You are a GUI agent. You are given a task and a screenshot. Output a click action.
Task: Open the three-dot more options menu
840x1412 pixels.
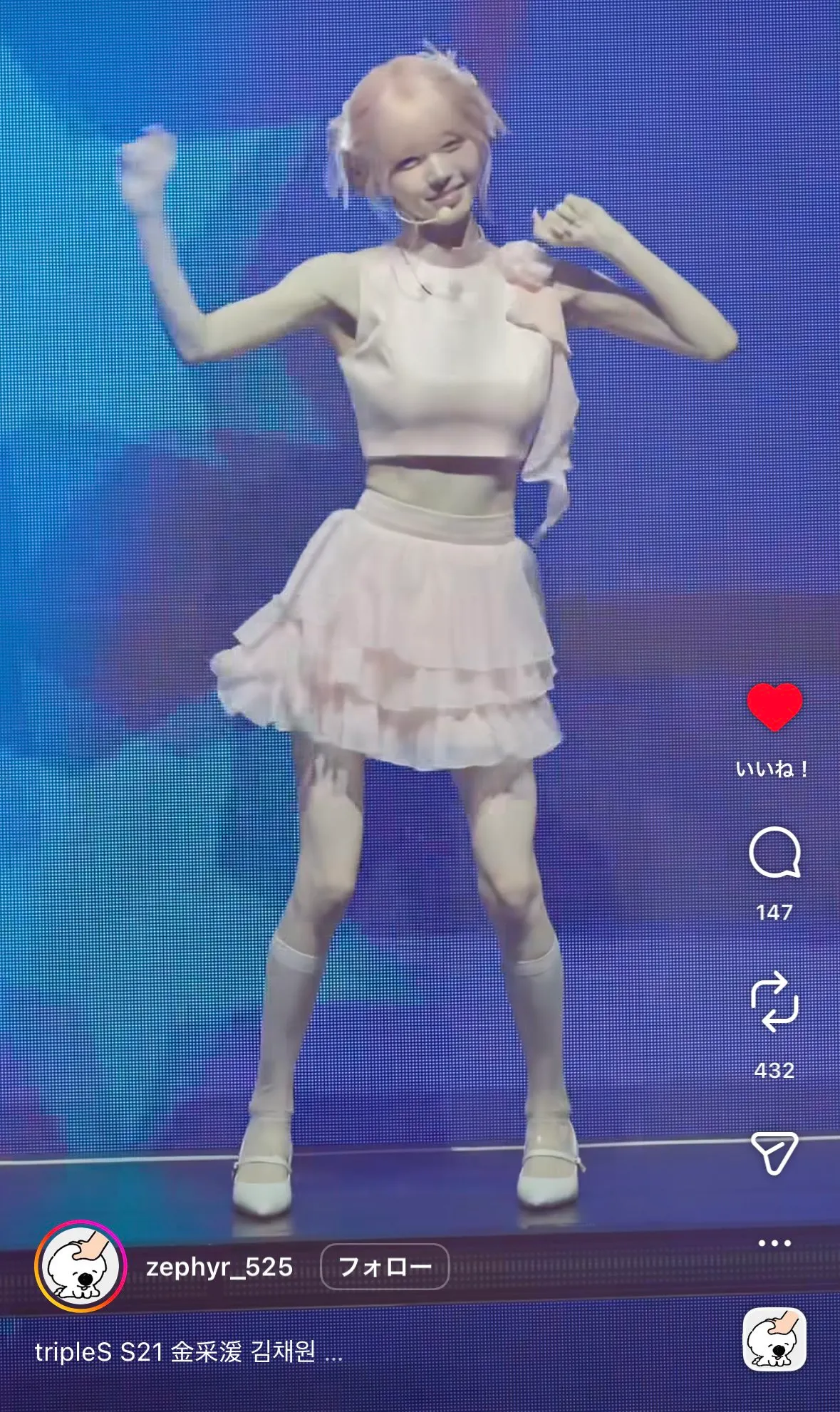click(774, 1243)
